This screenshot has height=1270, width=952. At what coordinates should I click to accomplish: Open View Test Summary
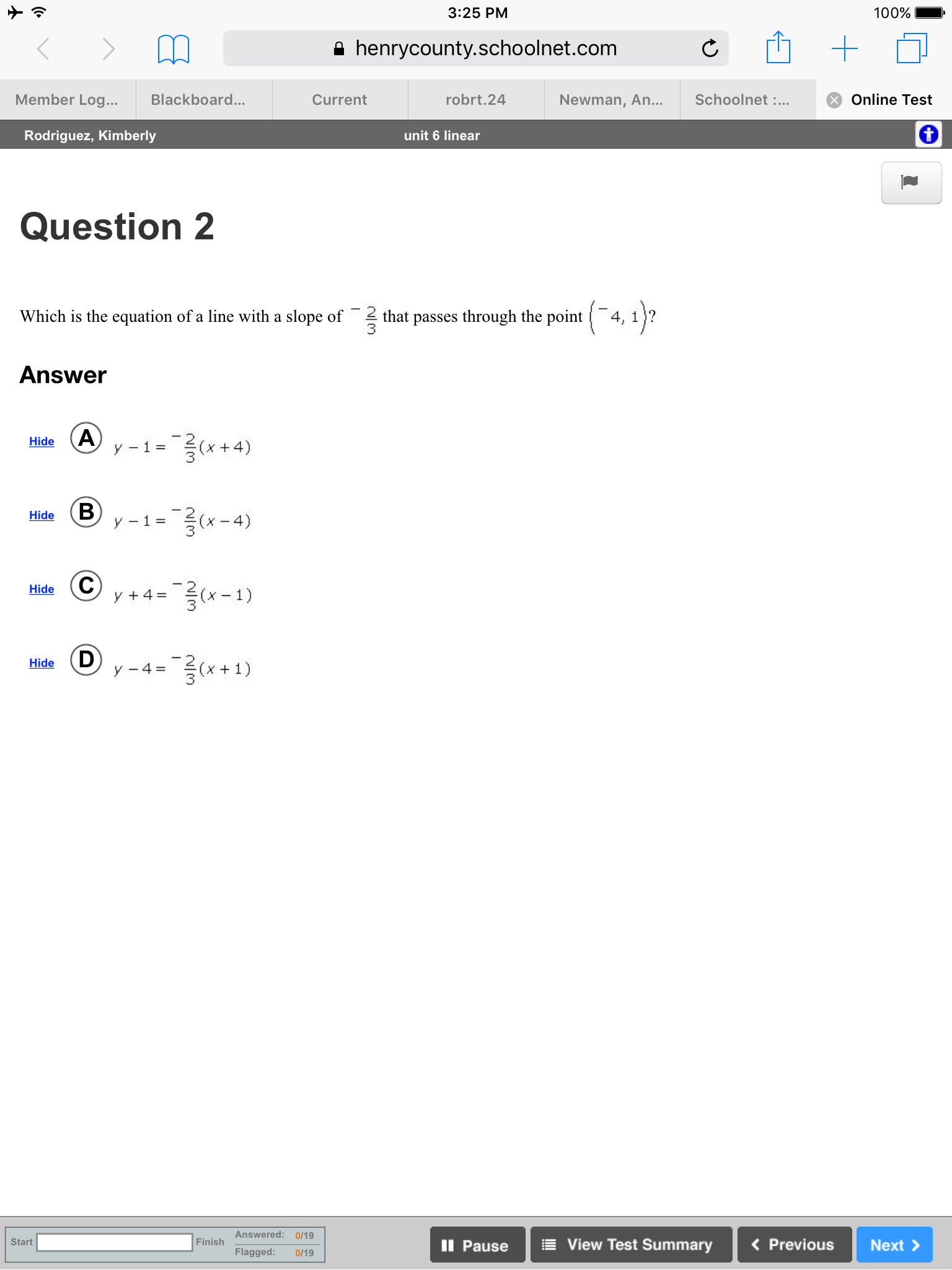pyautogui.click(x=631, y=1245)
